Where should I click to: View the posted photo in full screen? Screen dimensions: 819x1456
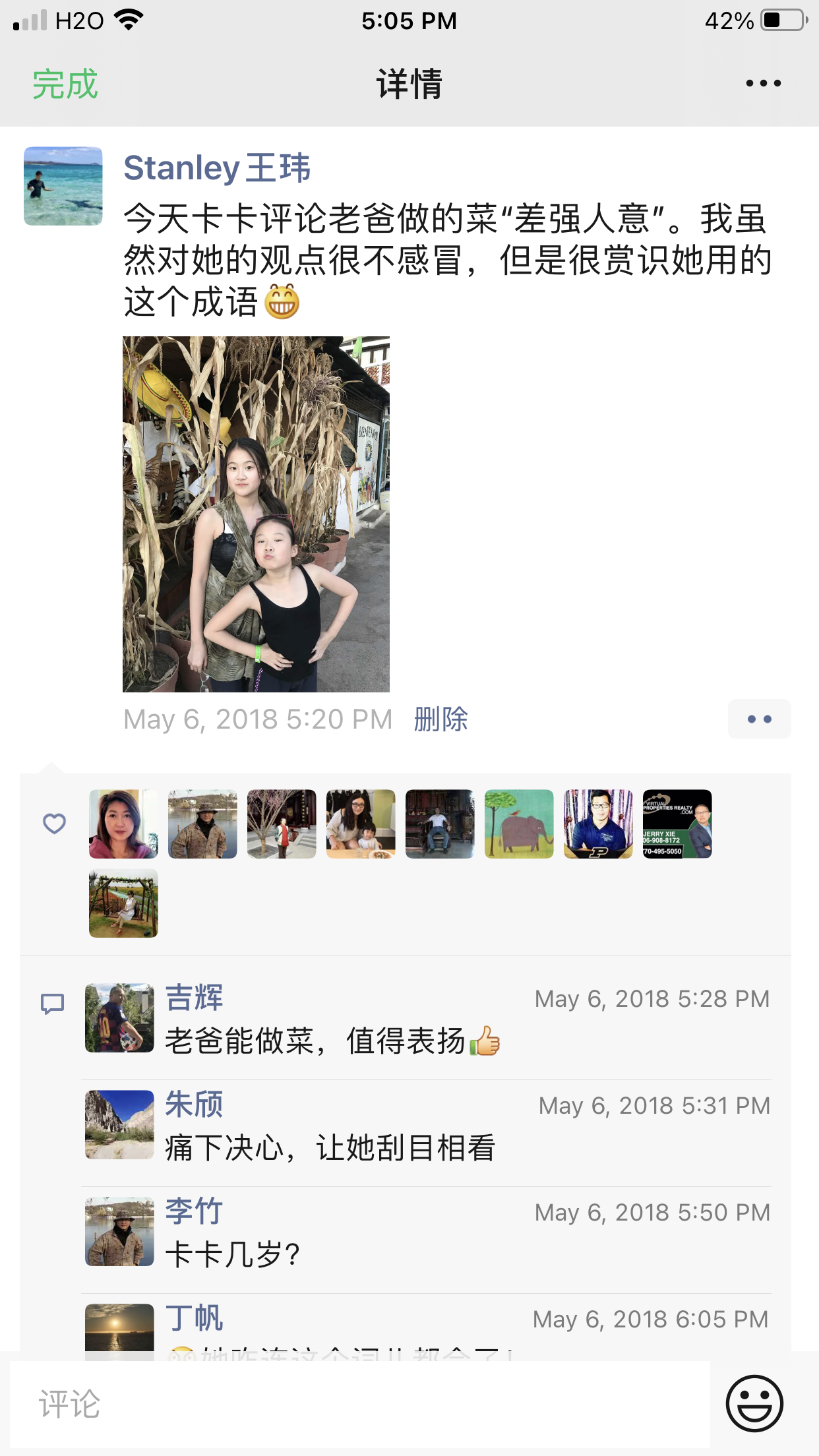(x=256, y=514)
